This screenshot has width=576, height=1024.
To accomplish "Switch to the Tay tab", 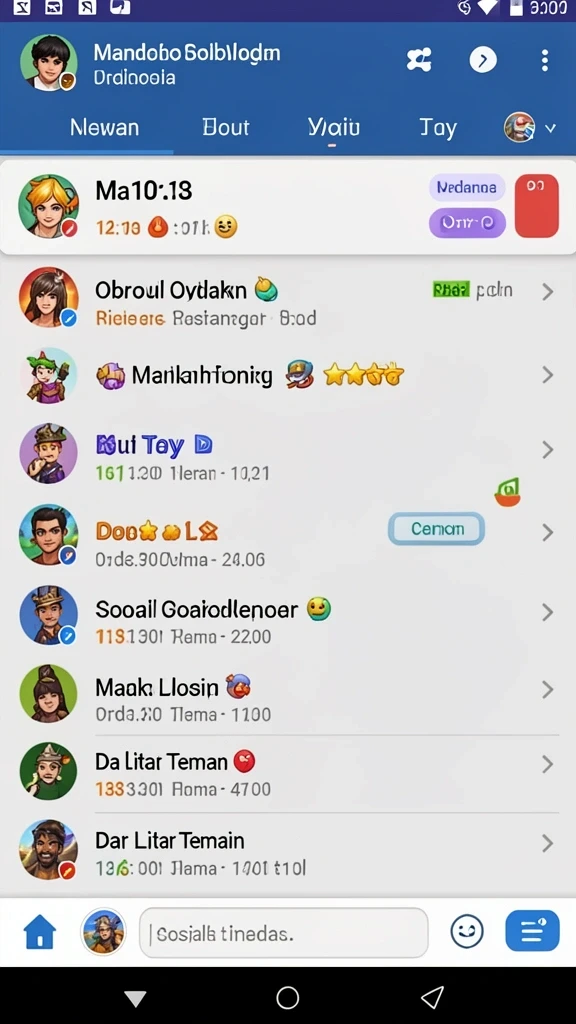I will pos(438,127).
